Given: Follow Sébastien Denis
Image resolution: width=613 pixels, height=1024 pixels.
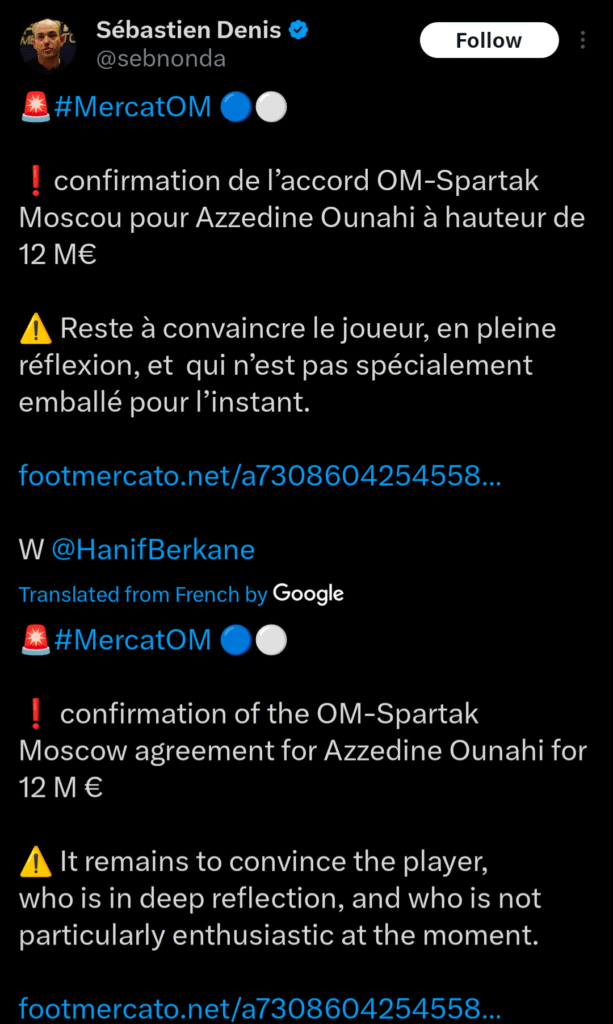Looking at the screenshot, I should (x=488, y=41).
